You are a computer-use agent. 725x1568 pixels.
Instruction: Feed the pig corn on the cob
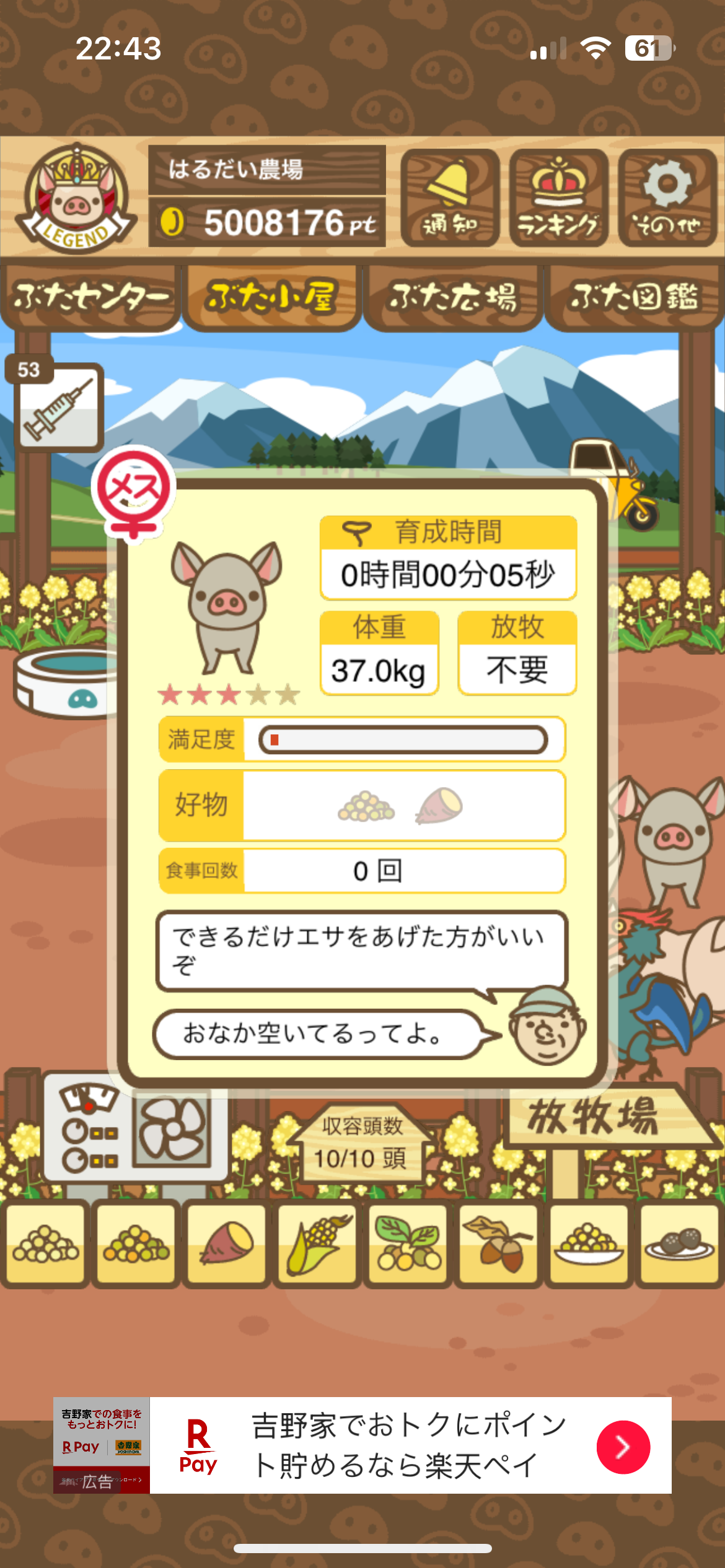(x=317, y=1242)
